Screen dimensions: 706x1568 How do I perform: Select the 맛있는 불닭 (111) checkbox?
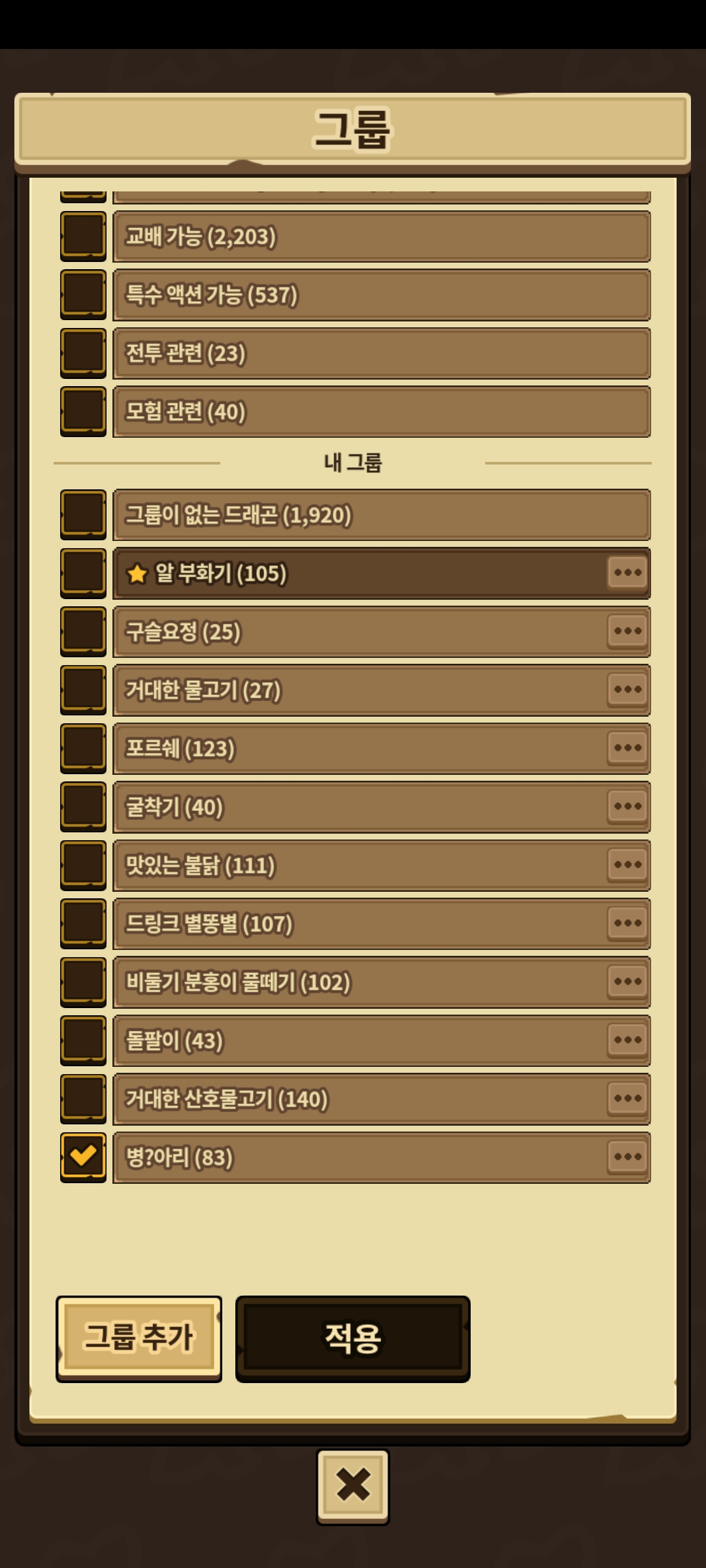tap(83, 865)
